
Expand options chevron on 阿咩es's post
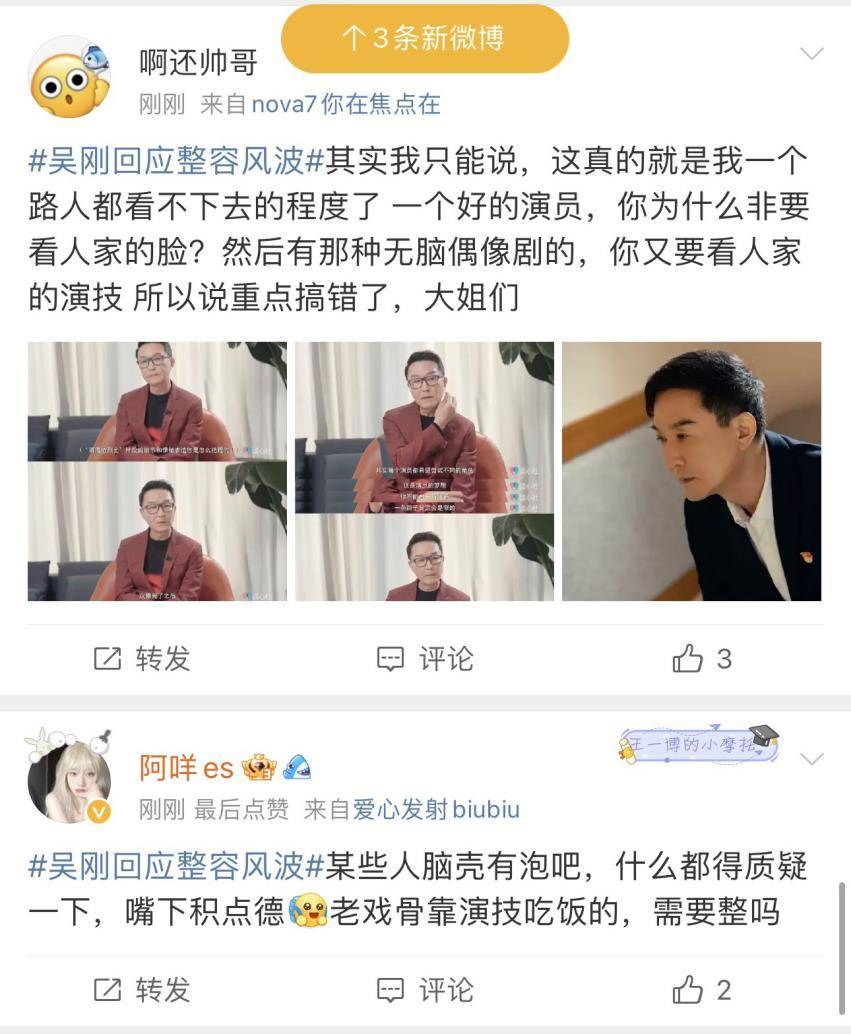click(x=811, y=759)
